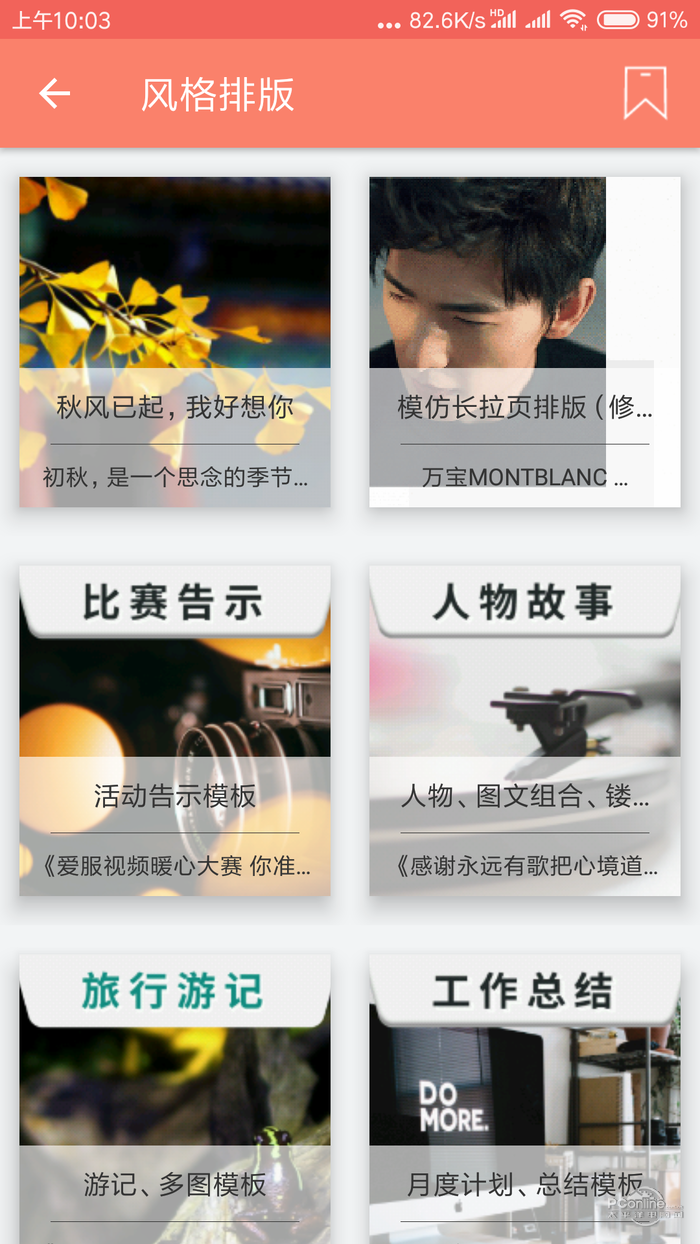View the 旅行游记 游记、多图模板 card
This screenshot has height=1244, width=700.
pyautogui.click(x=175, y=1098)
